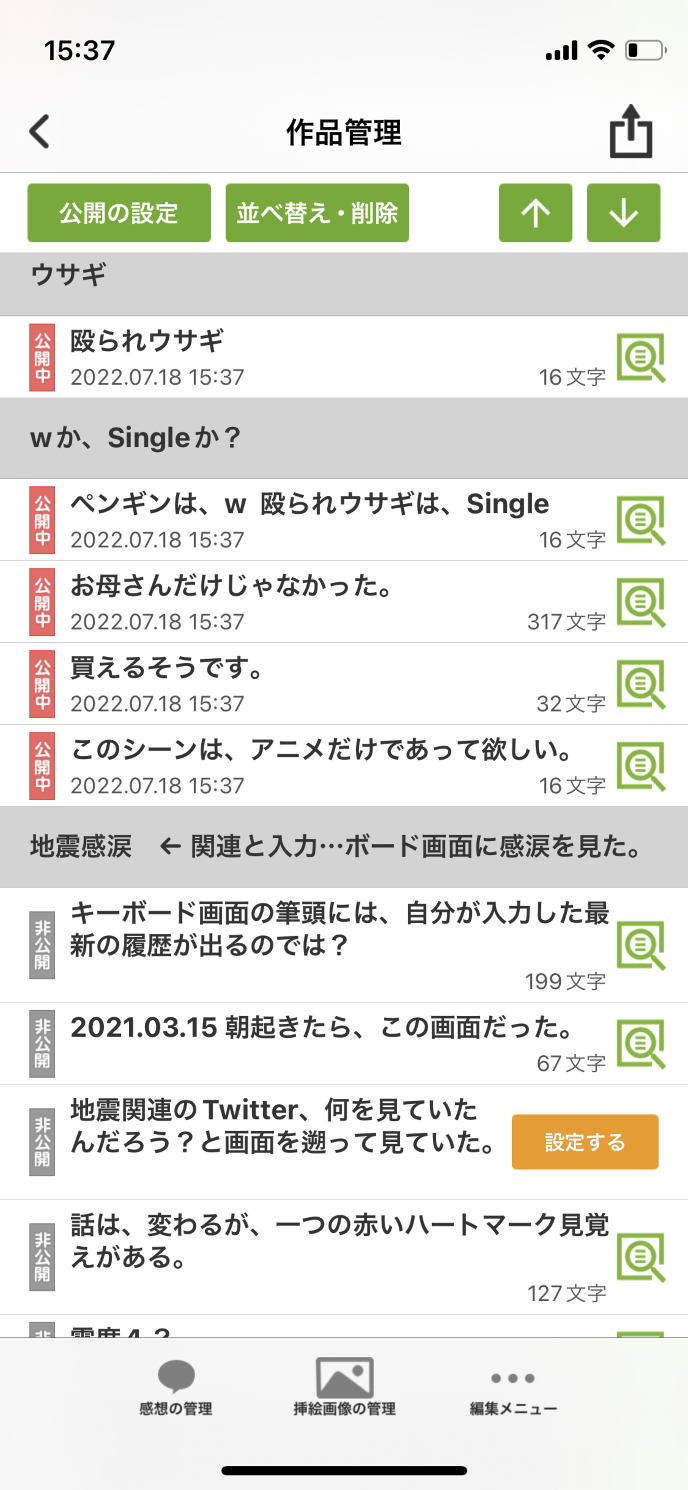Preview 2021.03.15 朝起きたら entry via magnifier
The height and width of the screenshot is (1490, 688).
coord(640,1044)
